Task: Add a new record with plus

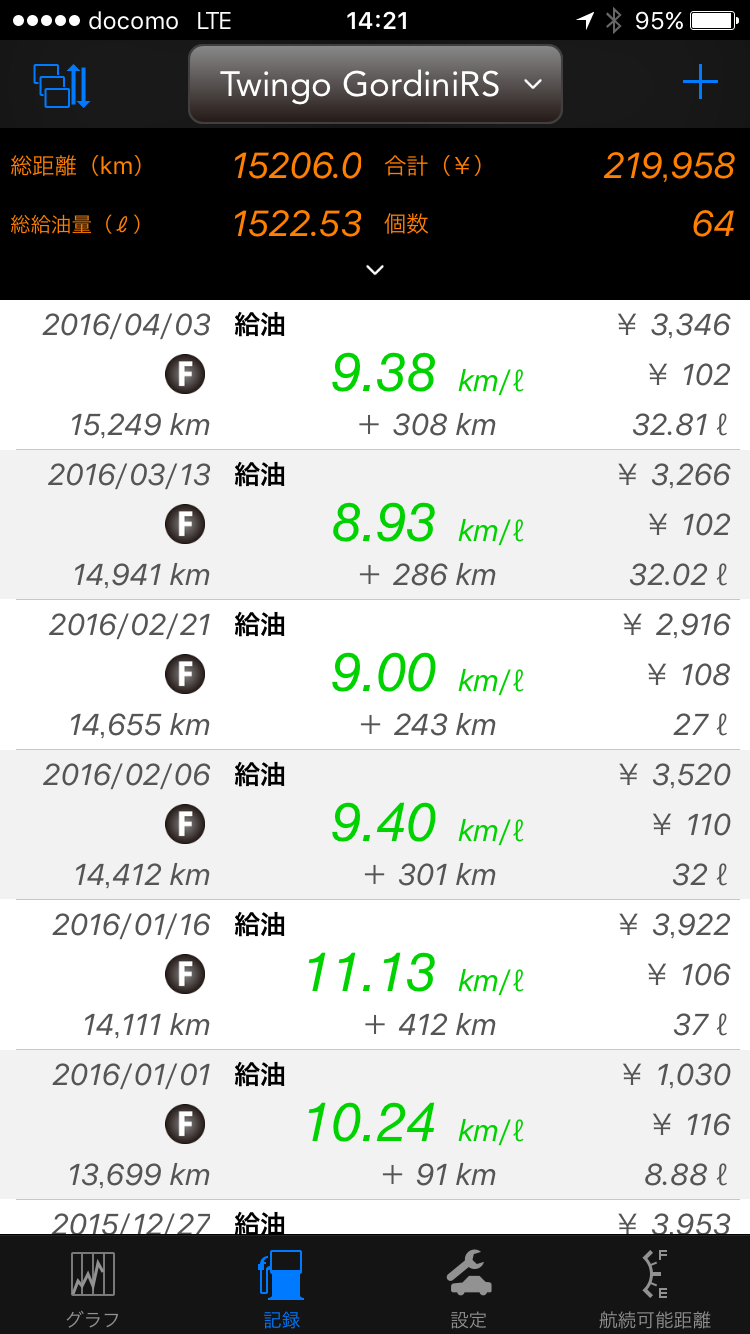Action: 700,83
